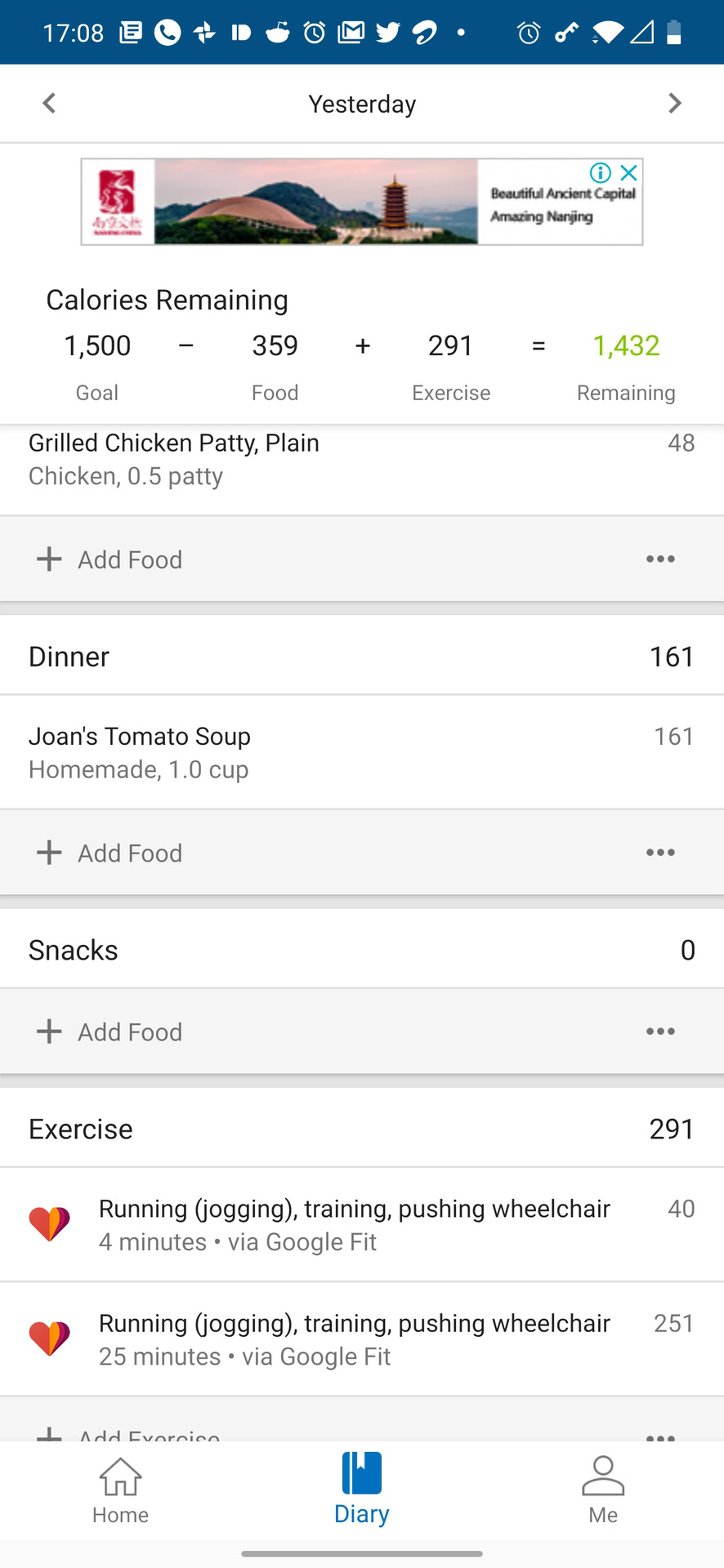Switch to the Home tab

[x=120, y=1490]
